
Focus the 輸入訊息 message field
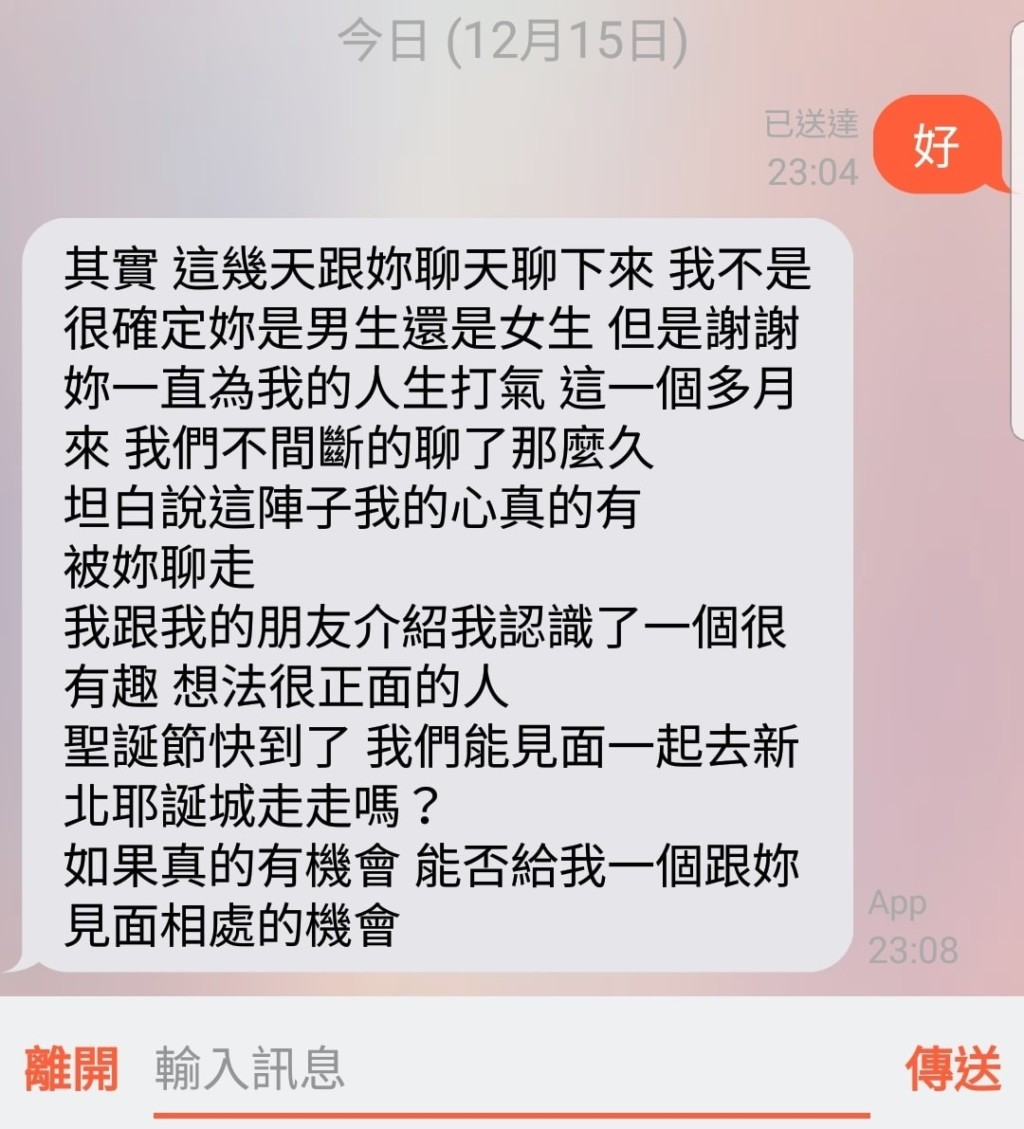(x=510, y=1068)
